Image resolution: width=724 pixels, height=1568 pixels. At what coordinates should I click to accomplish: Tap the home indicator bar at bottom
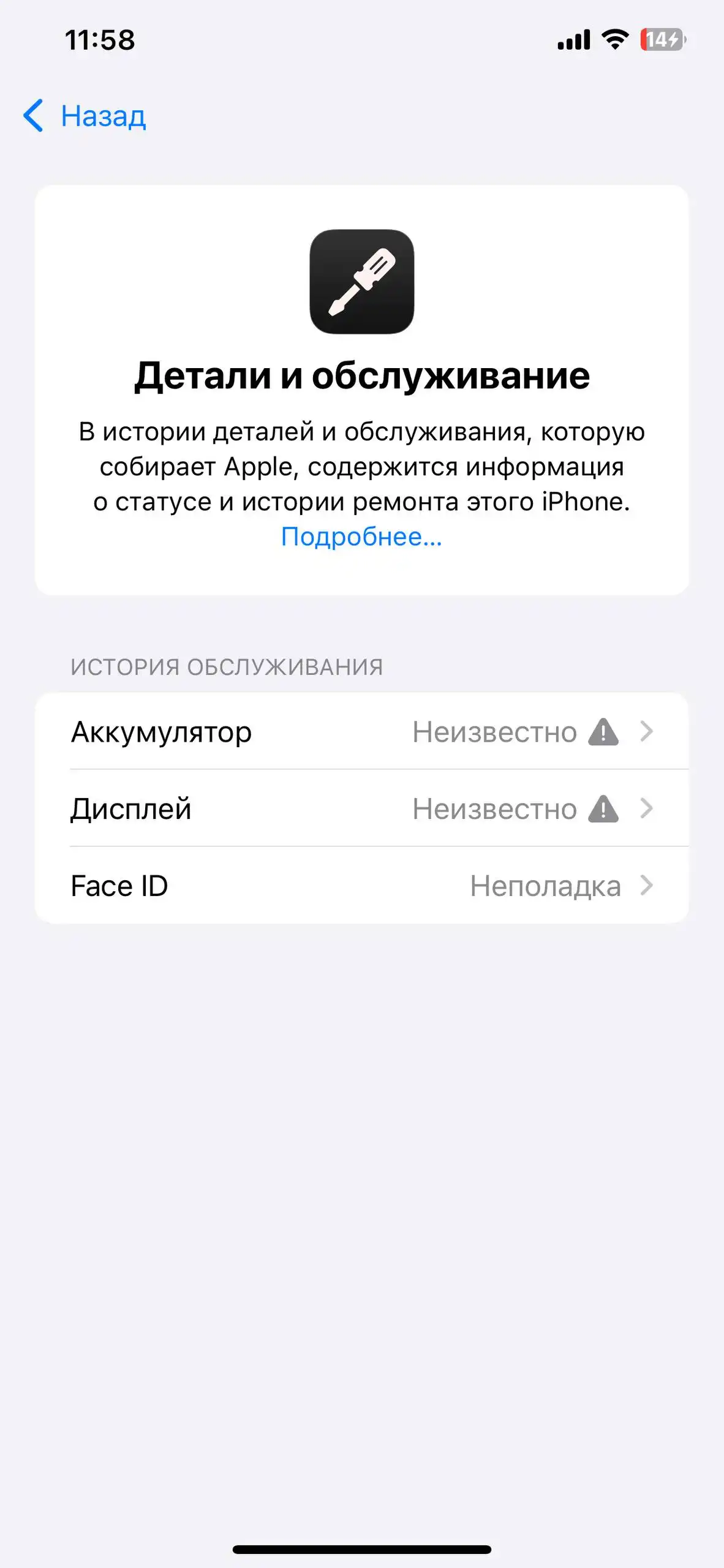362,1549
